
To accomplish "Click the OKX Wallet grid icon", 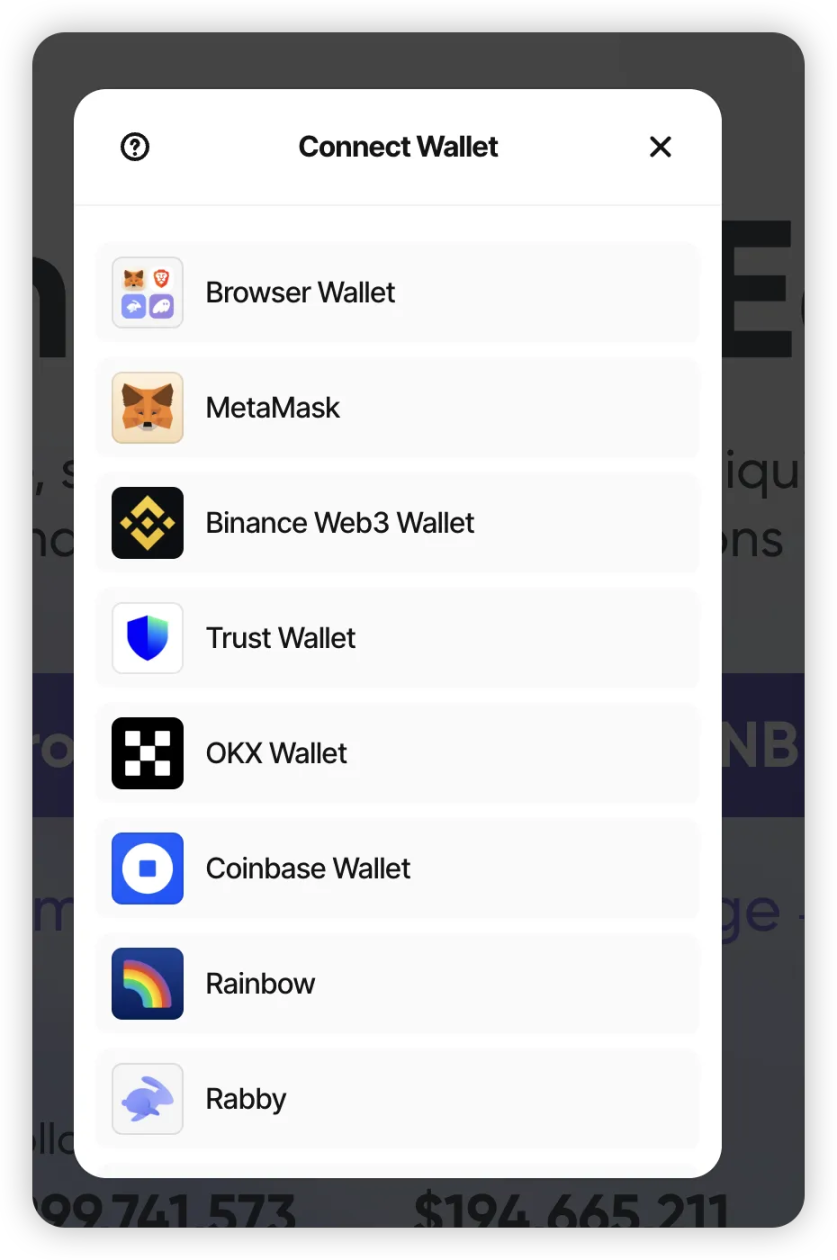I will coord(147,753).
